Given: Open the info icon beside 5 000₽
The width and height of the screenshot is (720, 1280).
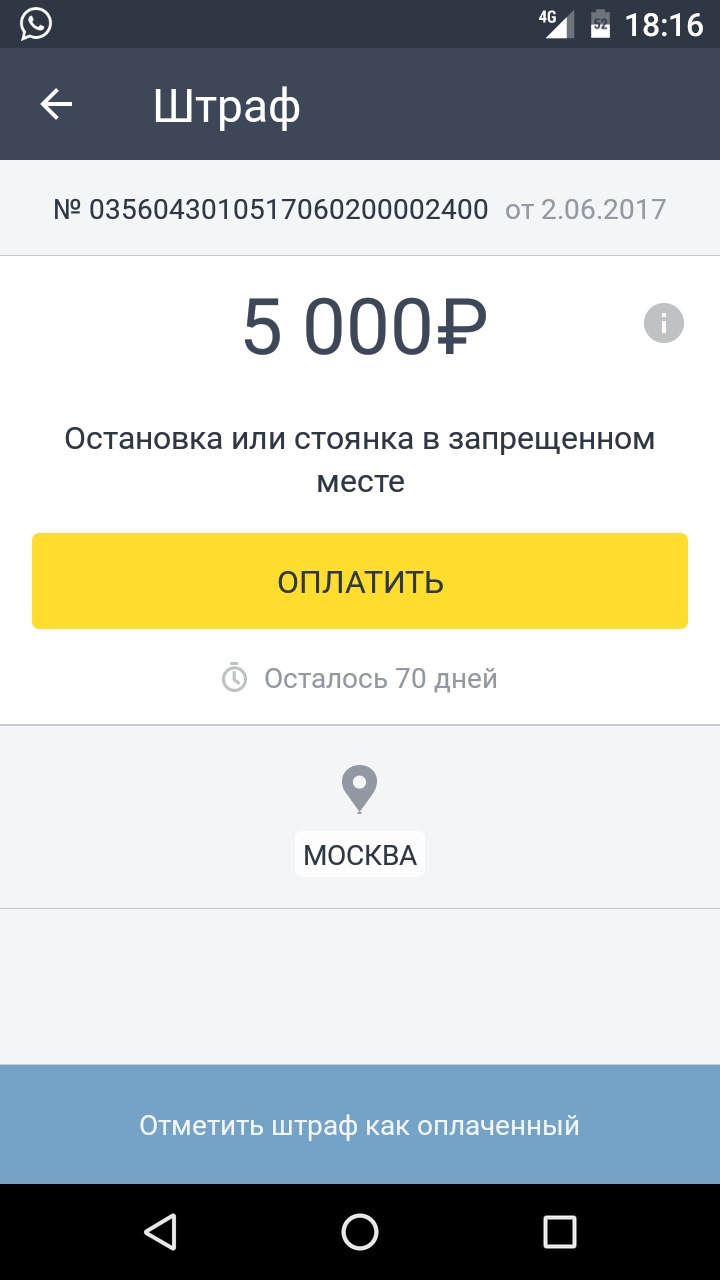Looking at the screenshot, I should click(664, 324).
